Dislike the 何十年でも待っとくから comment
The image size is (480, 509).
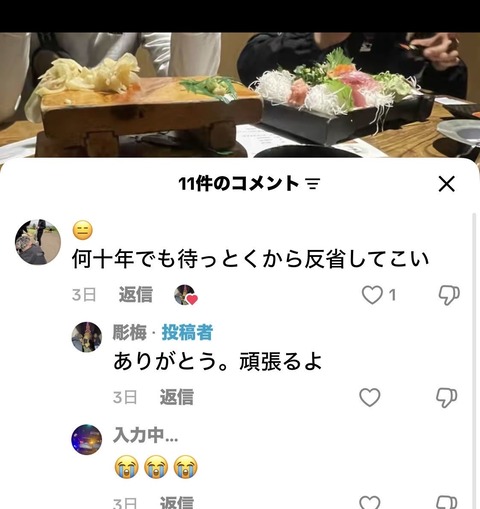click(x=449, y=295)
